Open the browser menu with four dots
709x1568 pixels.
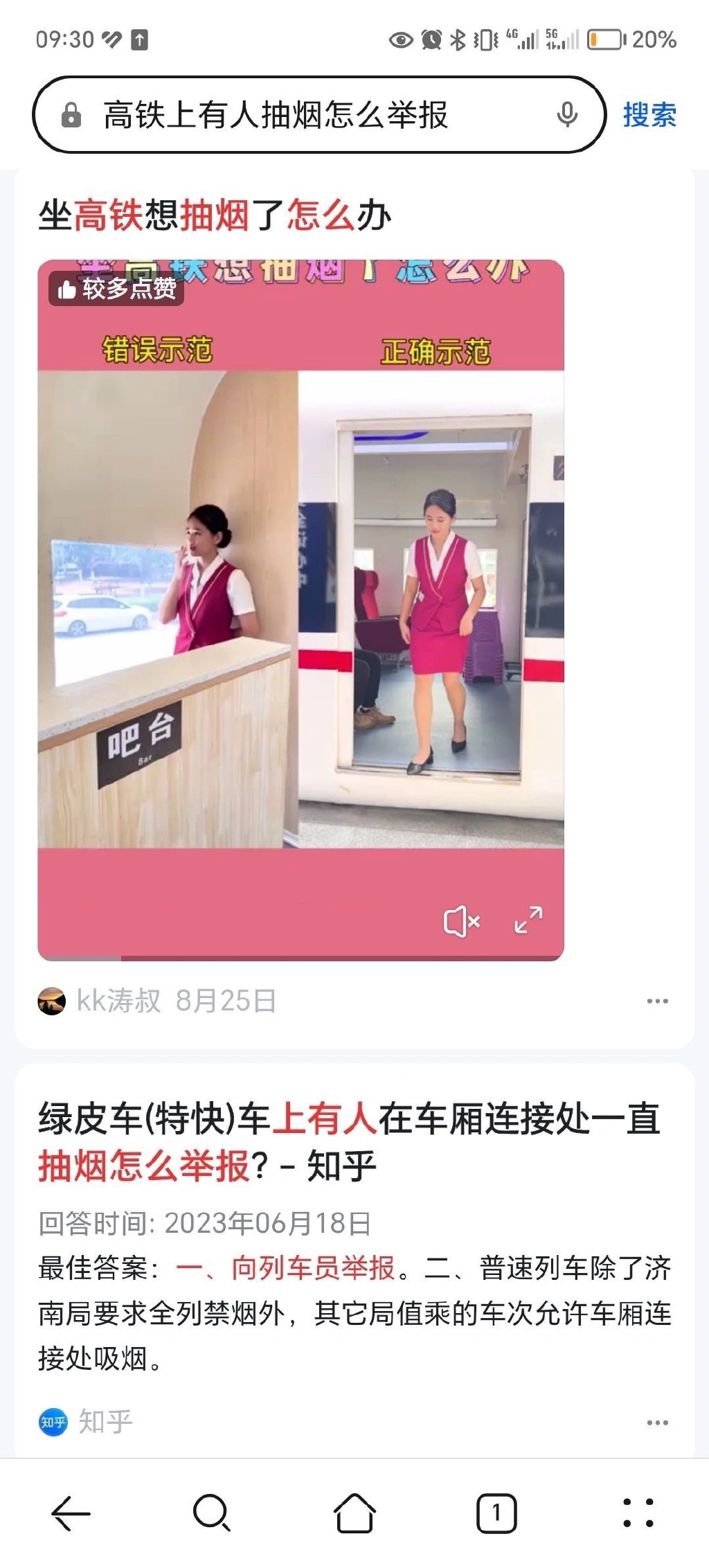point(638,1513)
